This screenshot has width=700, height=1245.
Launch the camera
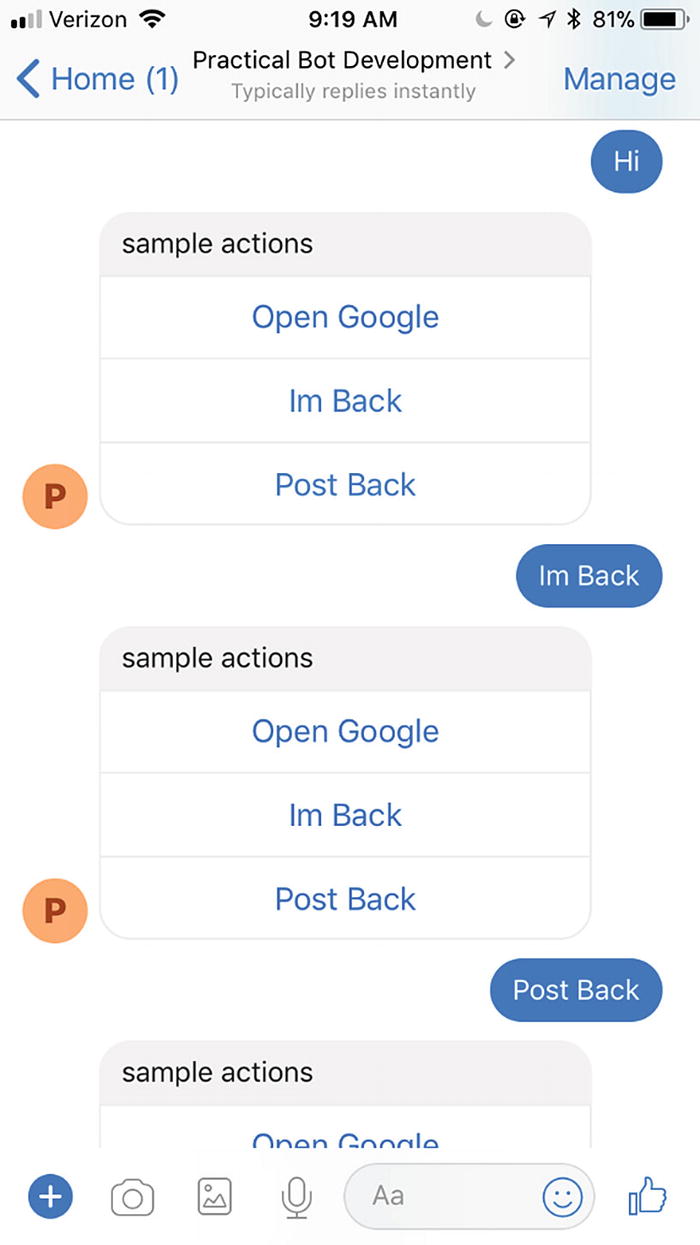(x=132, y=1196)
